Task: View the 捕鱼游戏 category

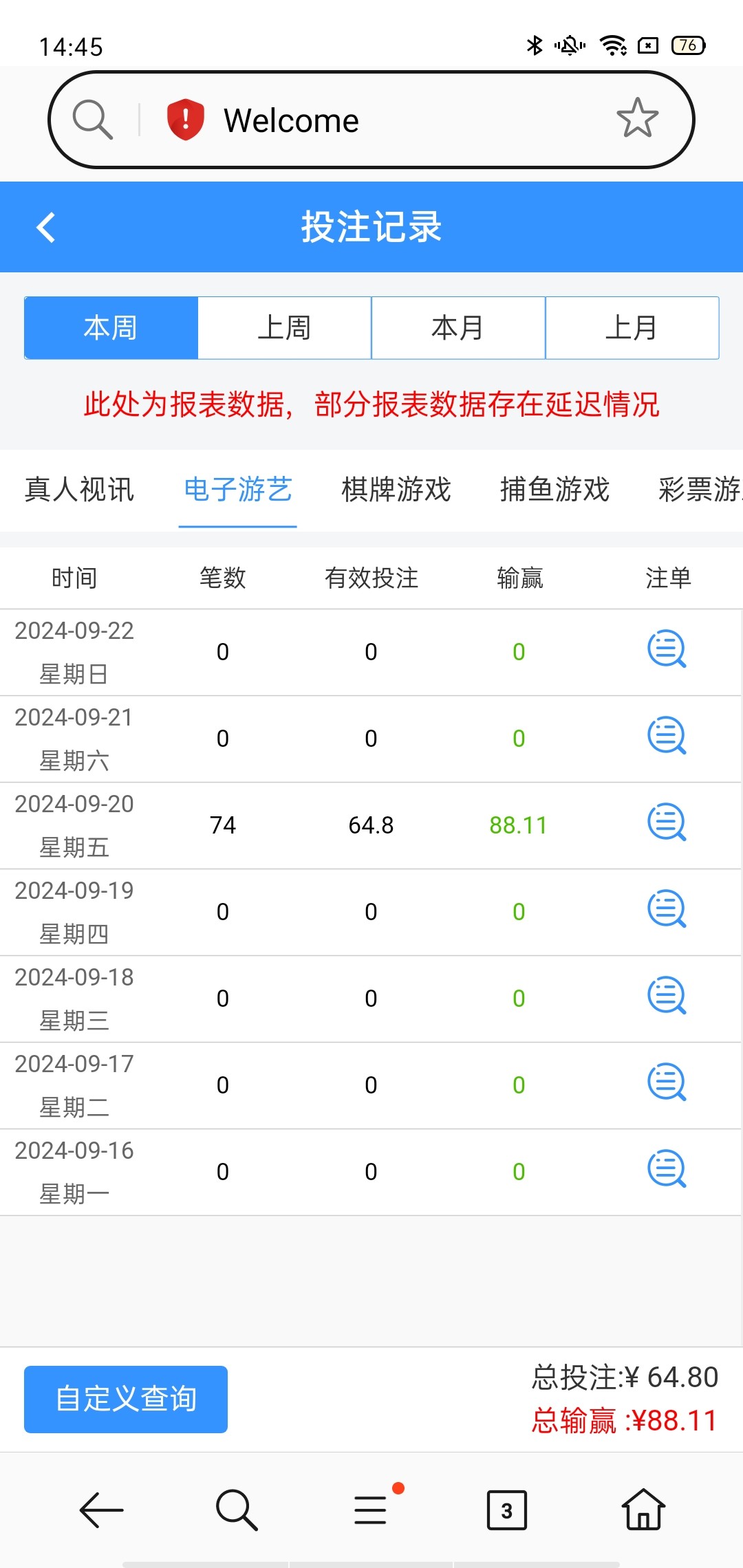Action: point(554,490)
